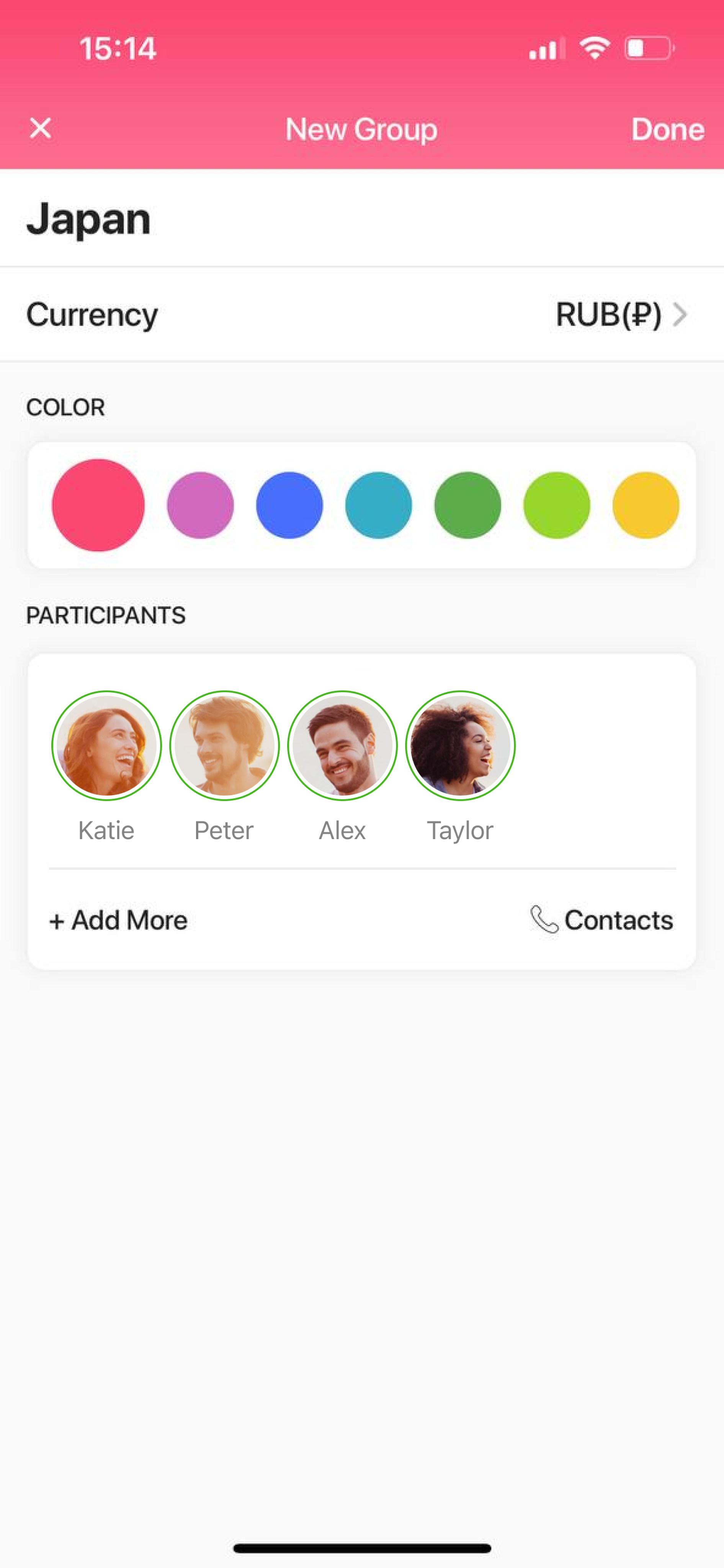Open the Currency selection via chevron
The height and width of the screenshot is (1568, 724).
tap(680, 314)
